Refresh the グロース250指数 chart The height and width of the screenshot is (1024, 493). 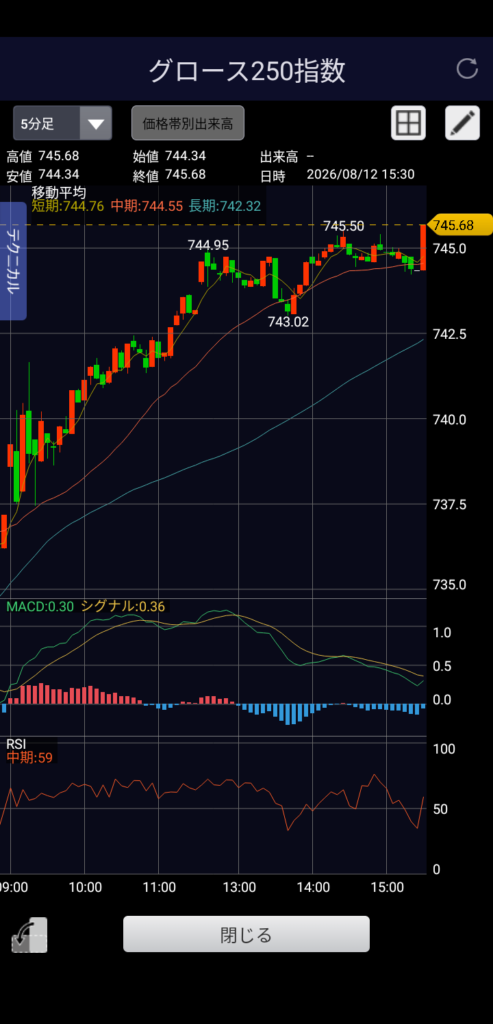click(x=467, y=69)
